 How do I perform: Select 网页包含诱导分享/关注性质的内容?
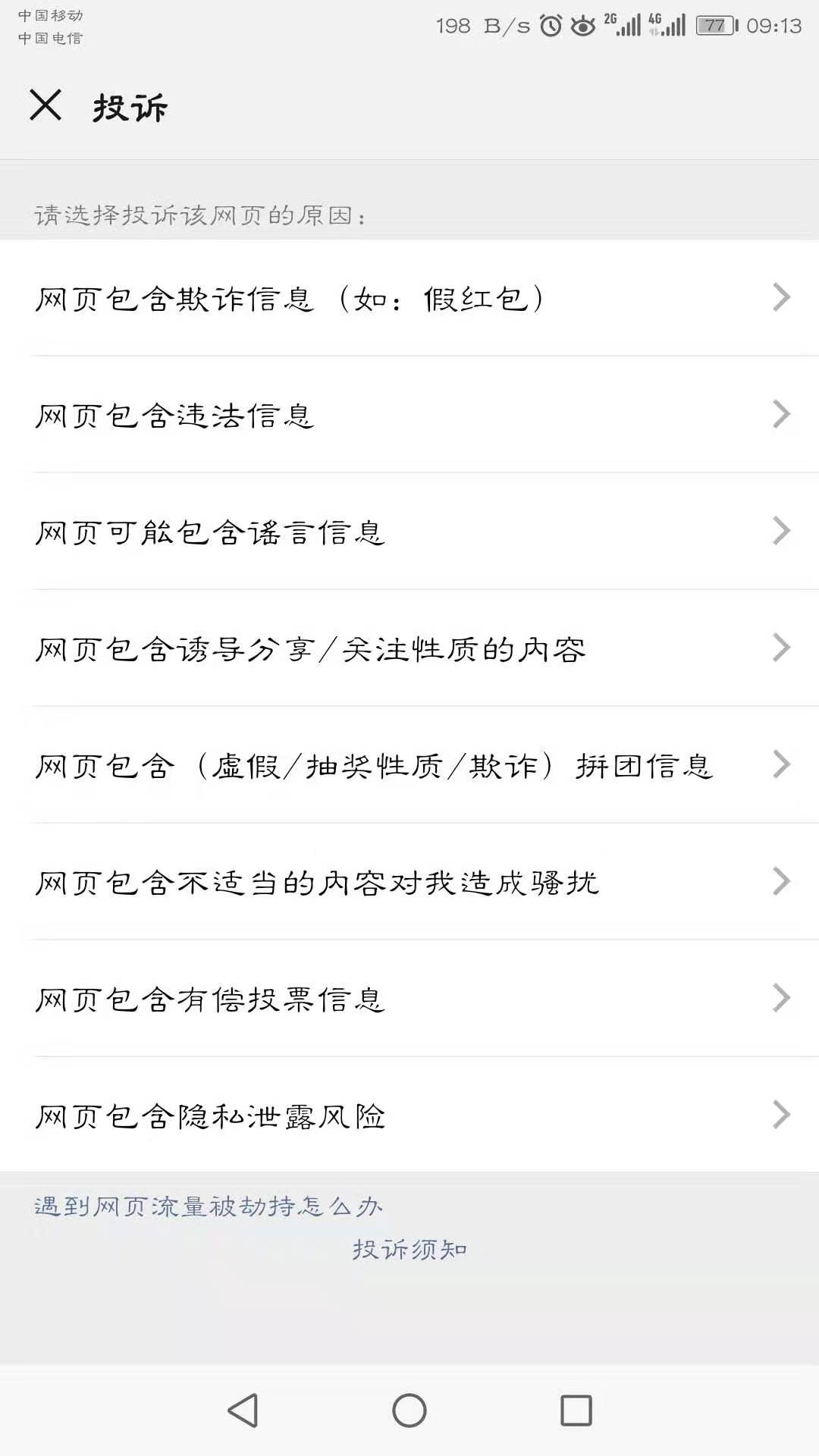coord(409,648)
